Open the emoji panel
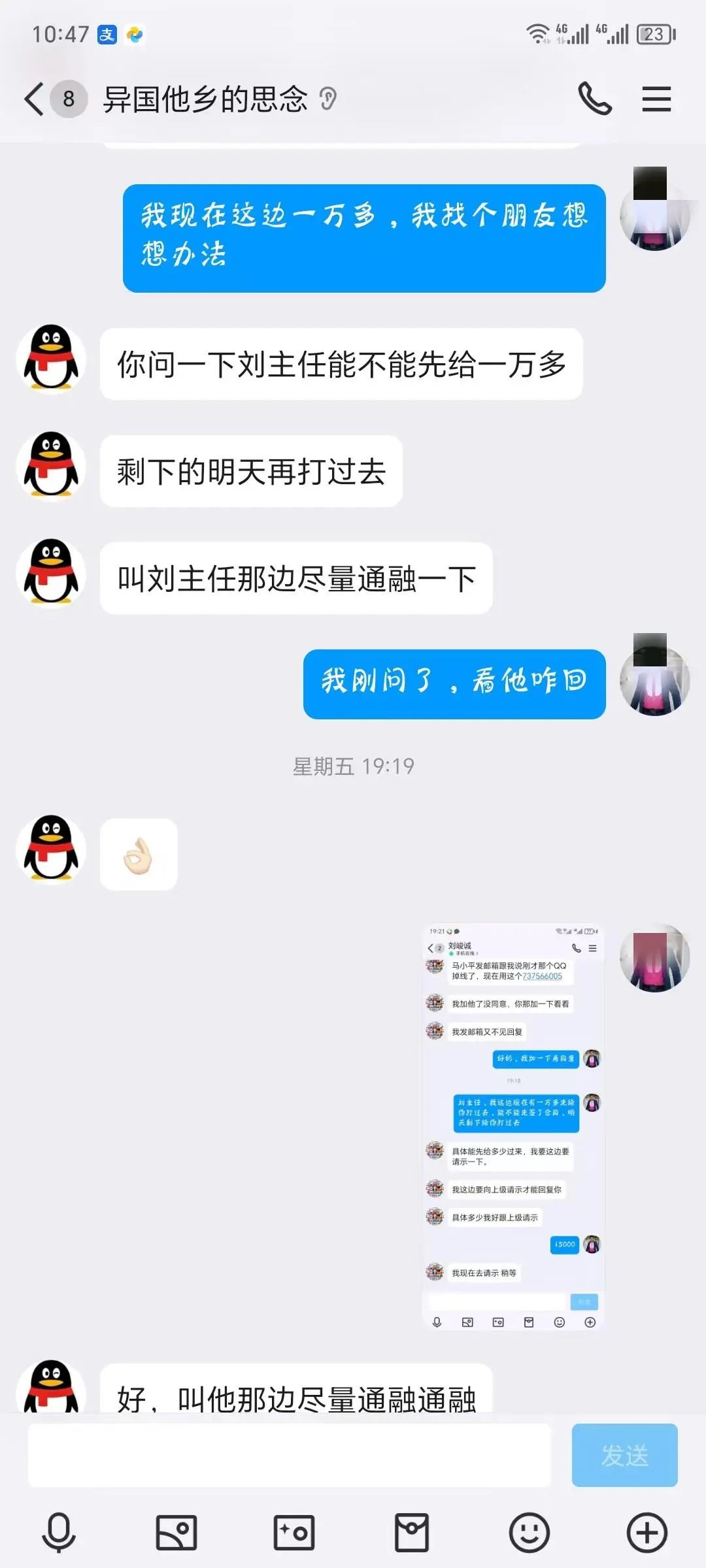Image resolution: width=706 pixels, height=1568 pixels. 529,1532
